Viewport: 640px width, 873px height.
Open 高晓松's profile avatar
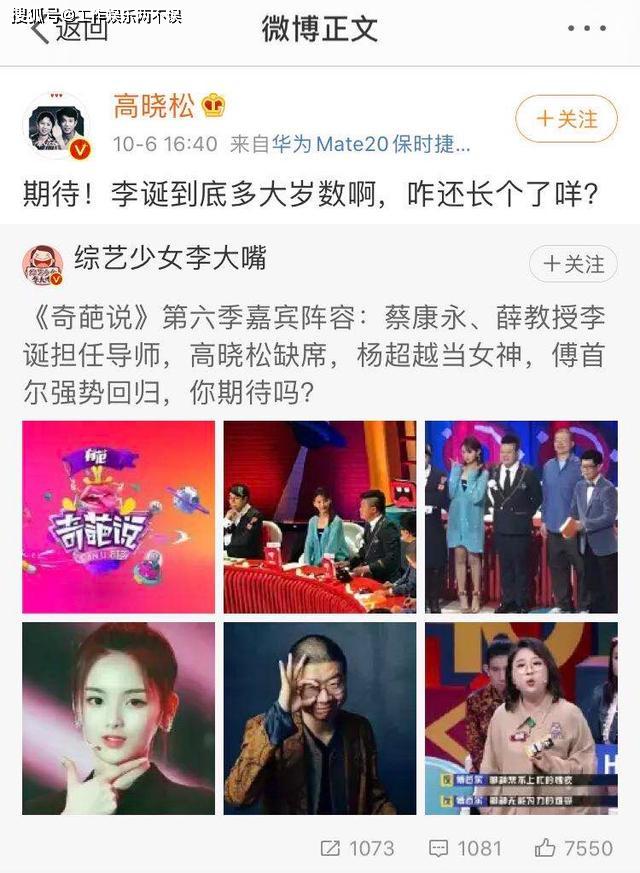click(x=57, y=127)
